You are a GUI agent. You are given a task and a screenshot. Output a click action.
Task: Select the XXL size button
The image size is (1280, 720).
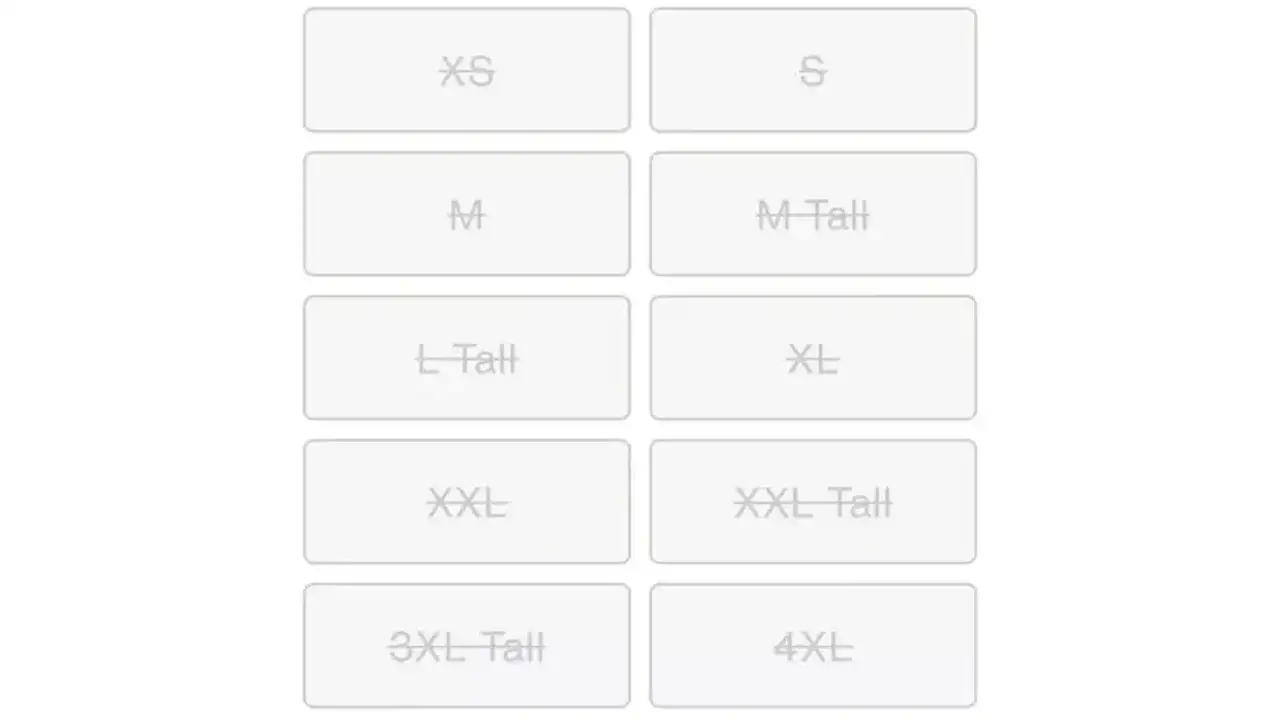click(x=467, y=502)
